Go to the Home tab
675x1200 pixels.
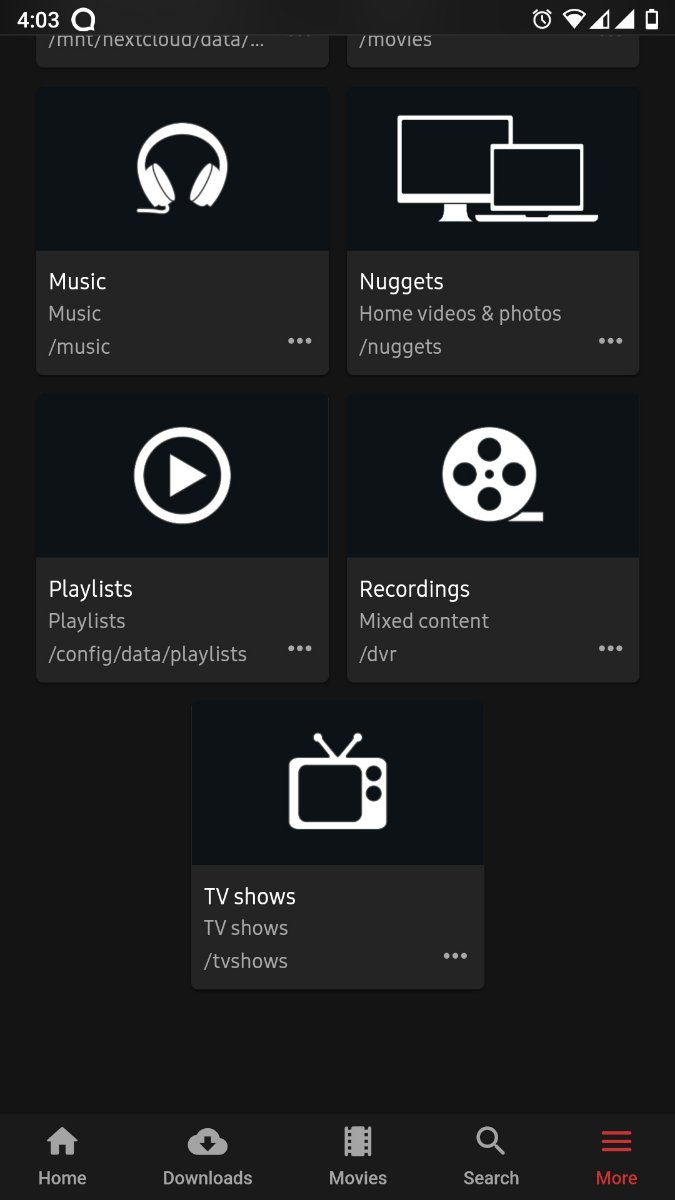pyautogui.click(x=62, y=1156)
